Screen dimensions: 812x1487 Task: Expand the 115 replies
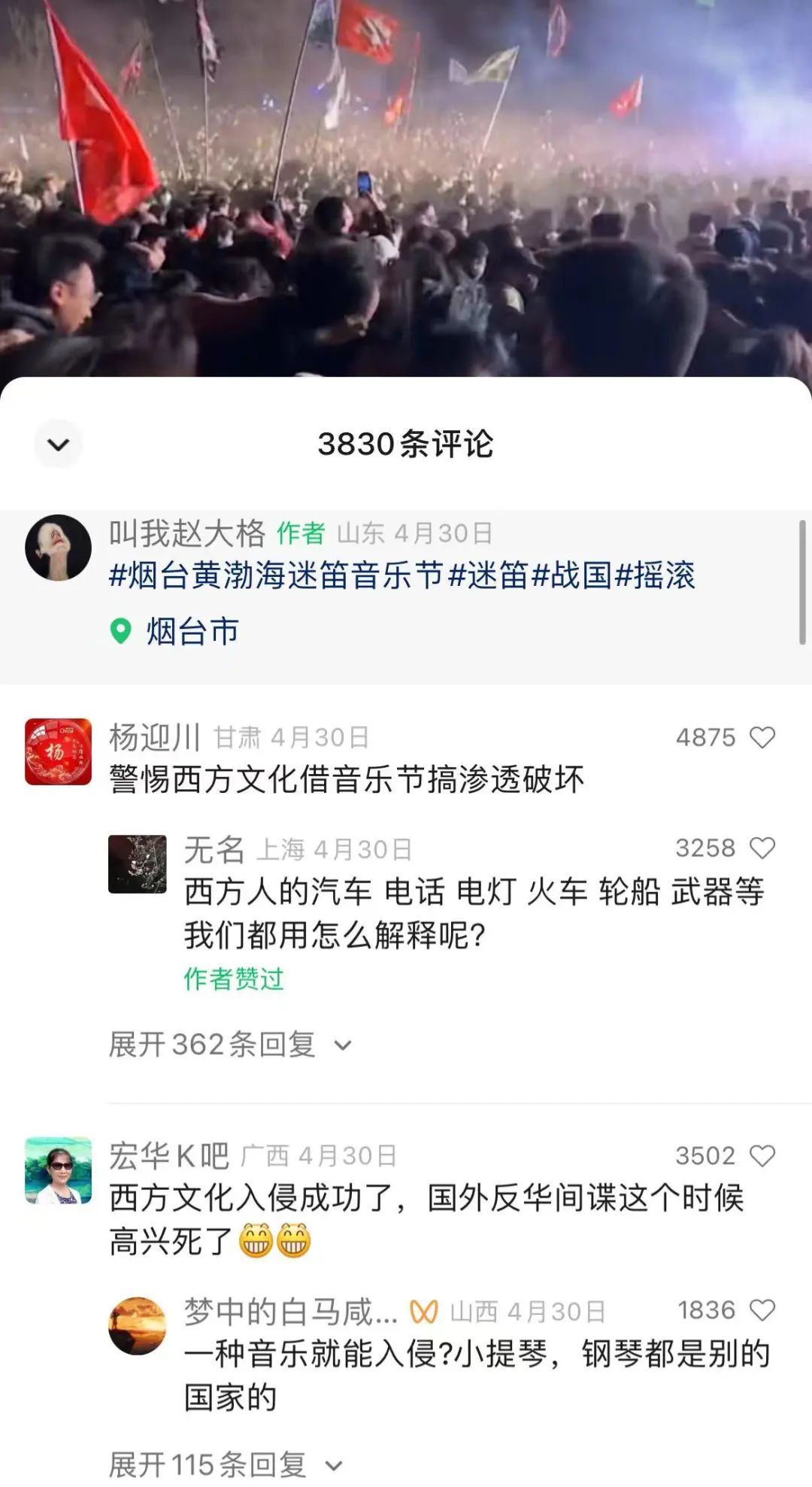(225, 1464)
